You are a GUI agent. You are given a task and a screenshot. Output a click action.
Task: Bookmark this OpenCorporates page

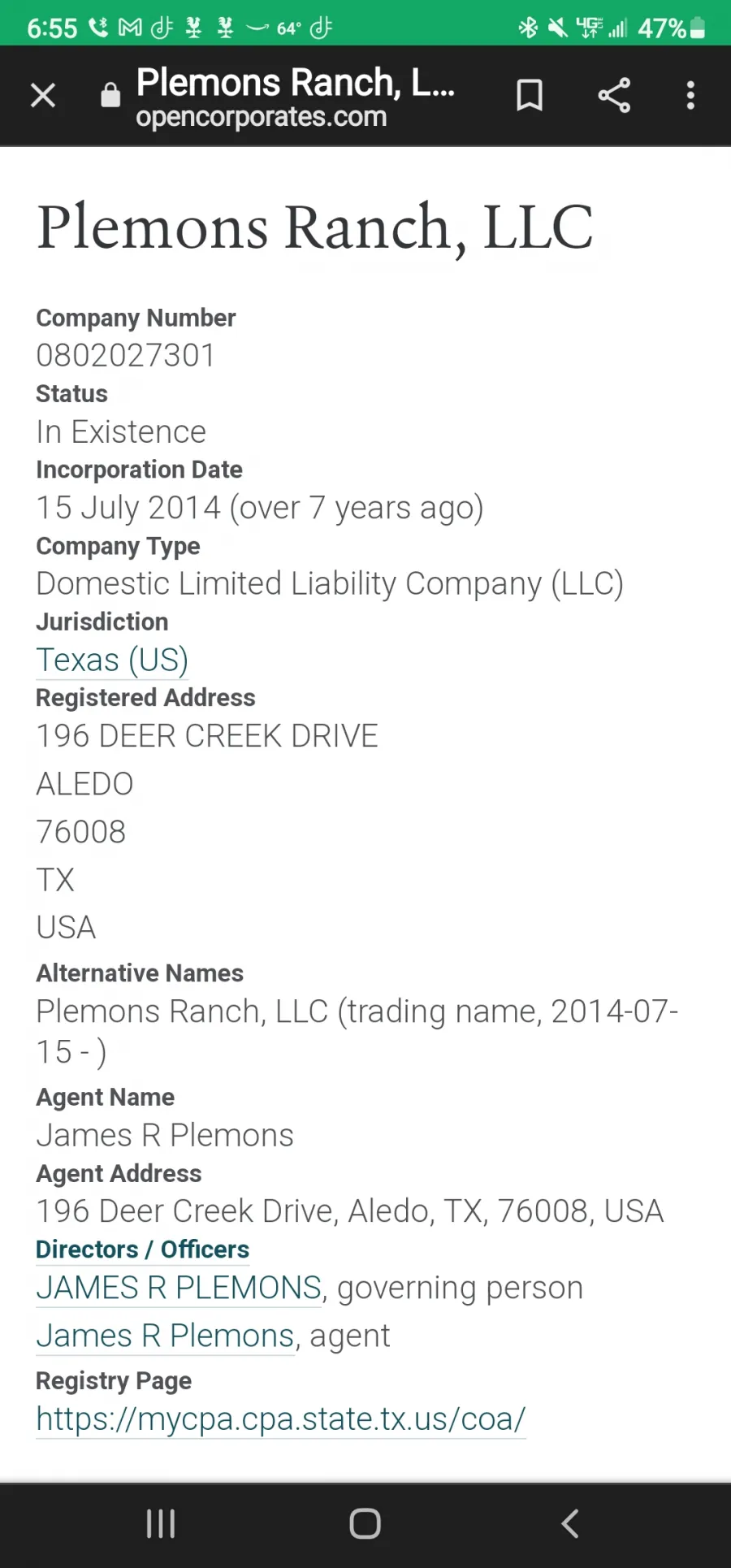click(530, 95)
